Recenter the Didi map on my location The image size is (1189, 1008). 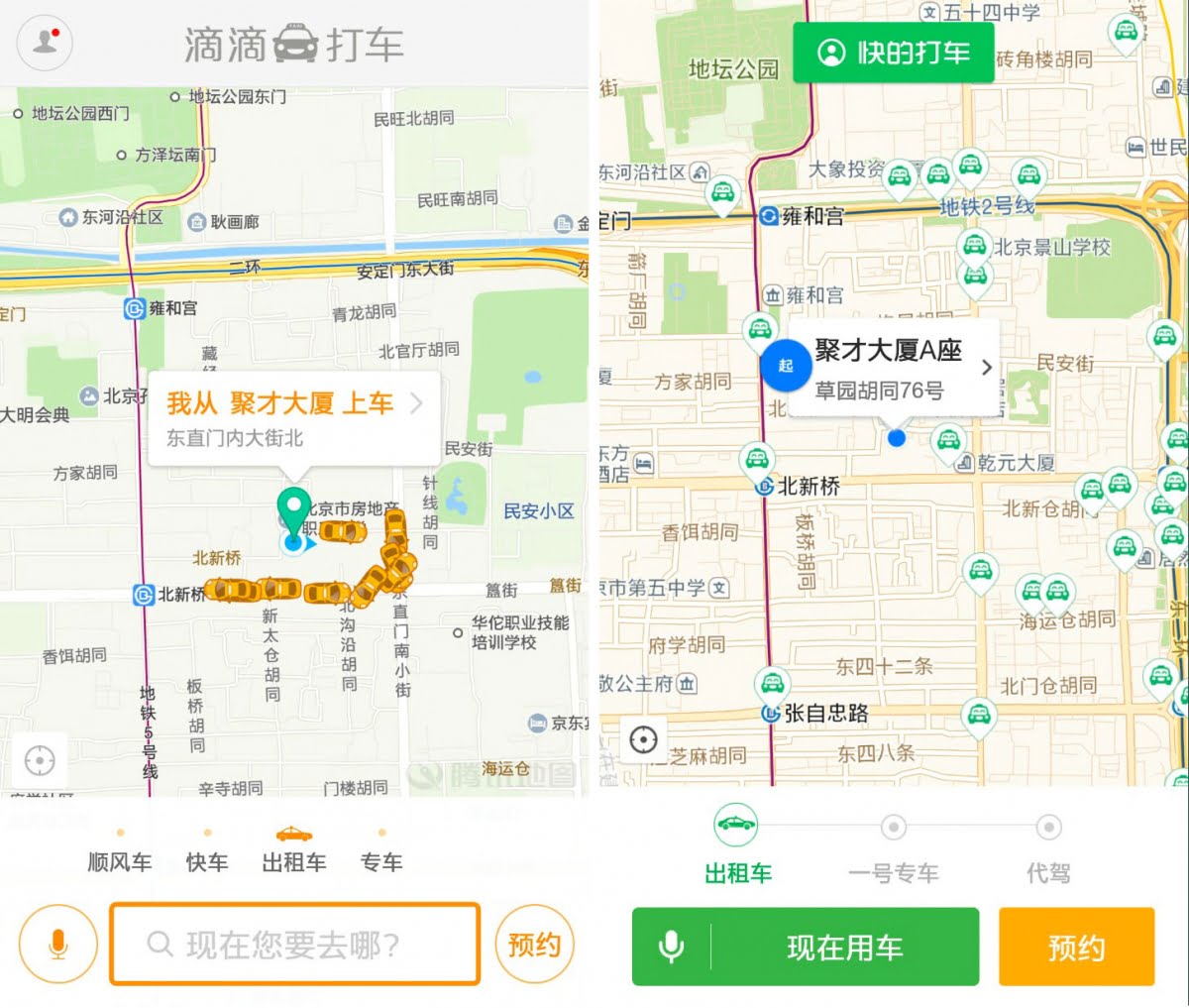(x=40, y=761)
